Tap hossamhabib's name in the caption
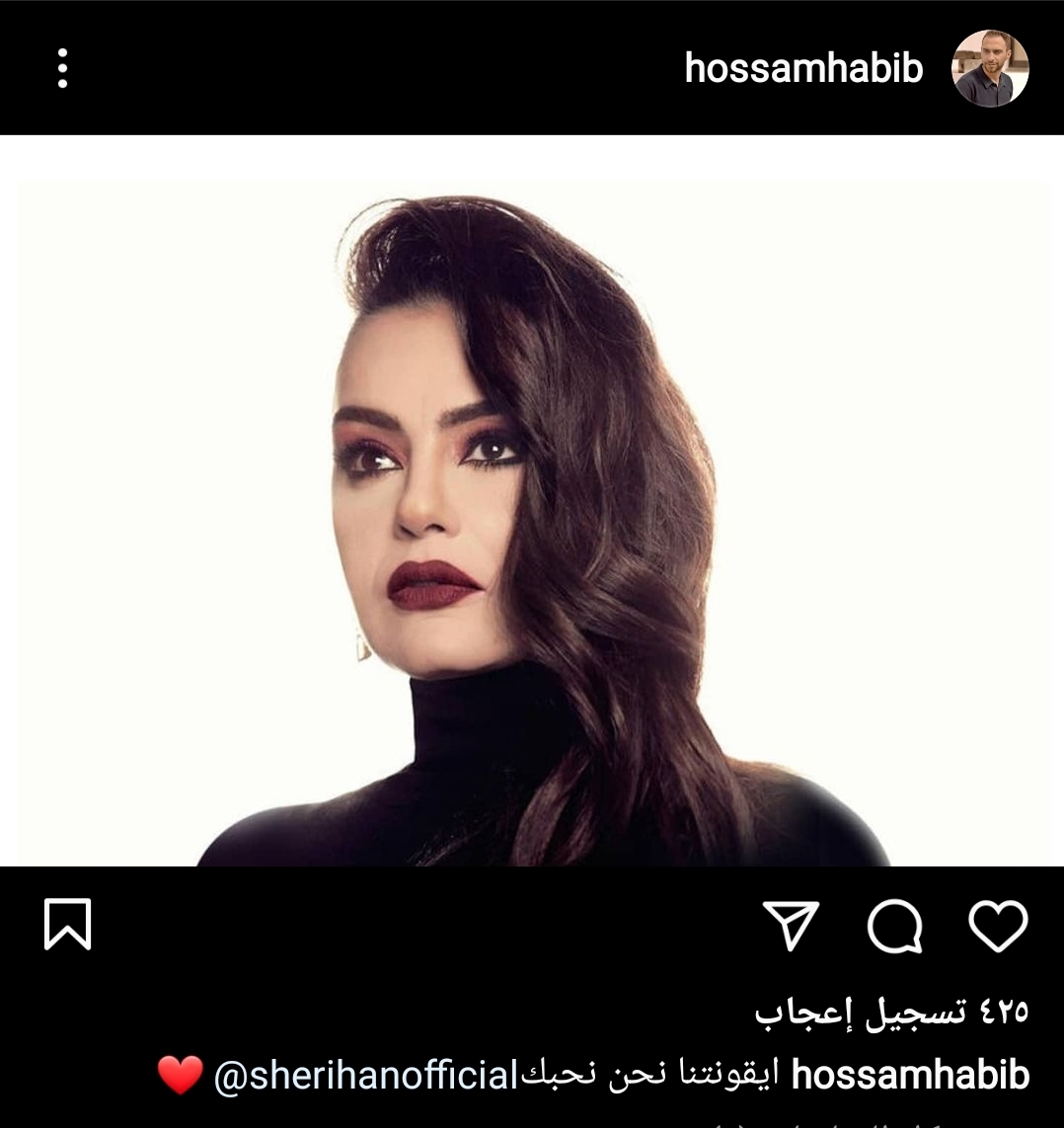 tap(910, 1075)
